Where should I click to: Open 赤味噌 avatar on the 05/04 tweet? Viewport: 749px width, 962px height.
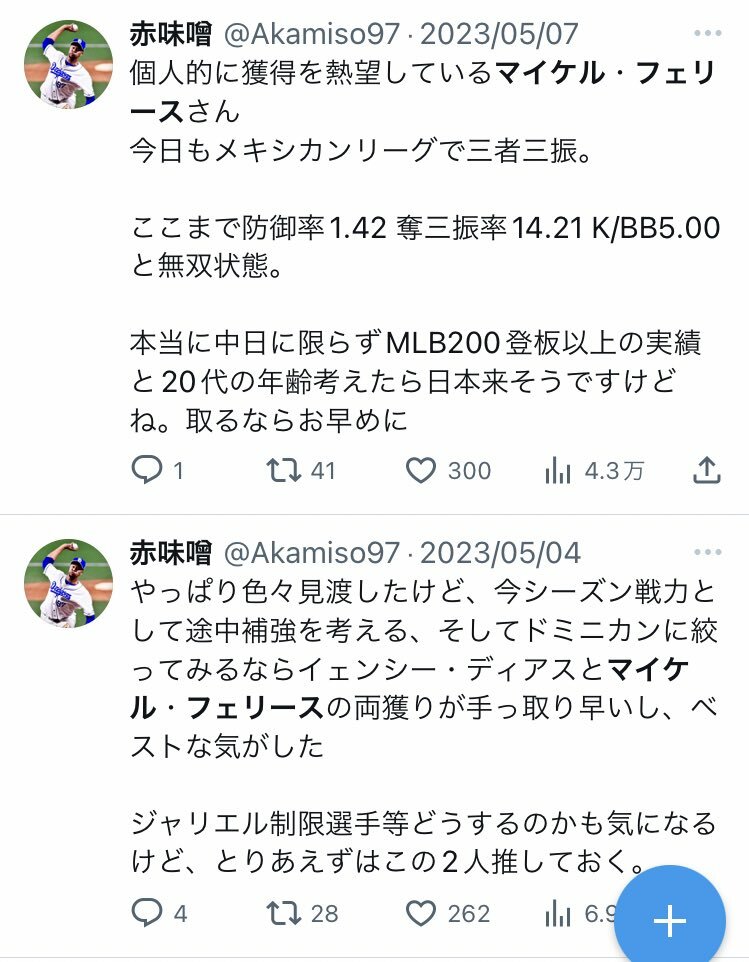pyautogui.click(x=68, y=584)
